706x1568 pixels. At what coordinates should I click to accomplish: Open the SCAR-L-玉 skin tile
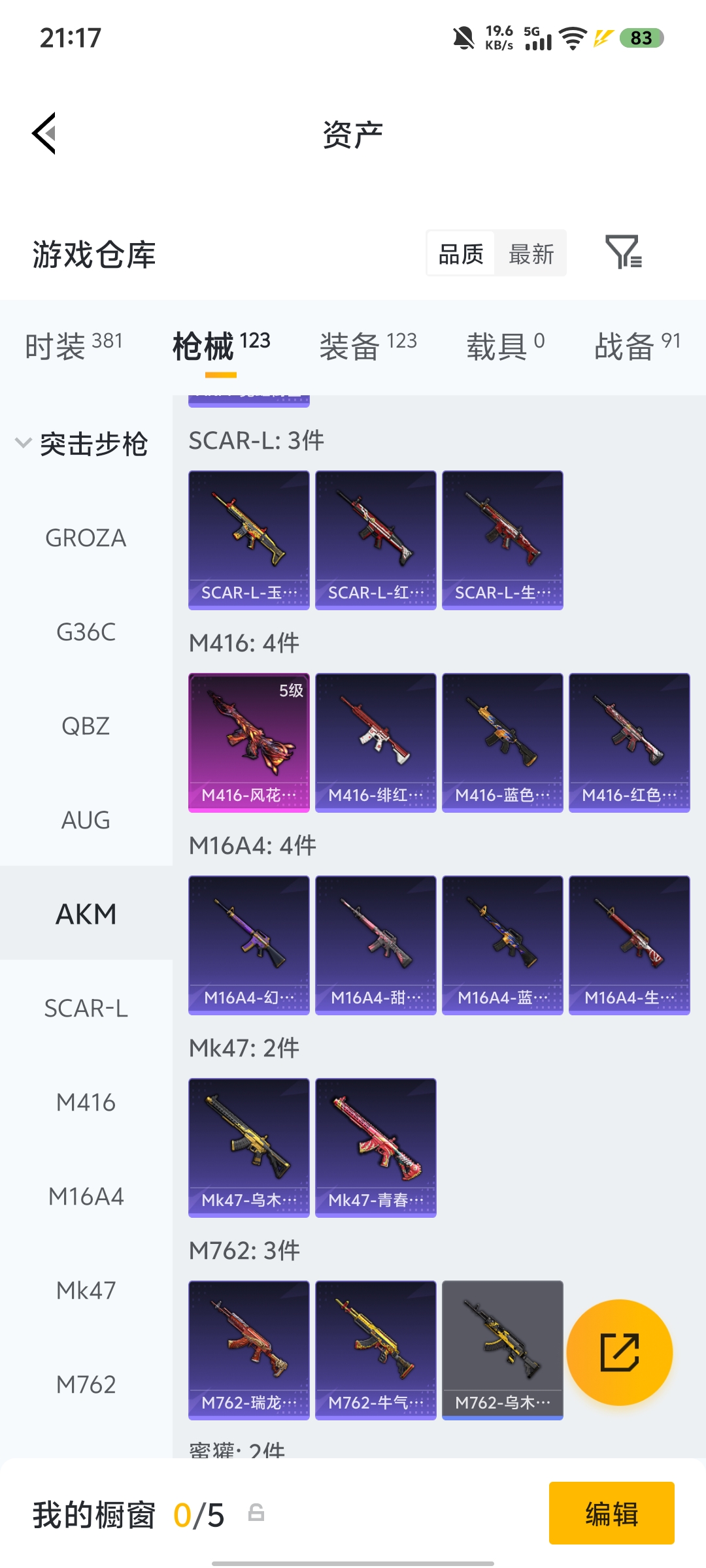coord(248,540)
